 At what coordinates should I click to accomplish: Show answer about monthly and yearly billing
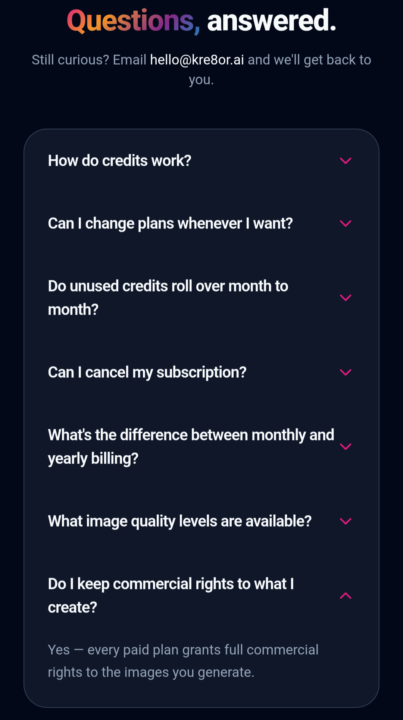click(201, 446)
